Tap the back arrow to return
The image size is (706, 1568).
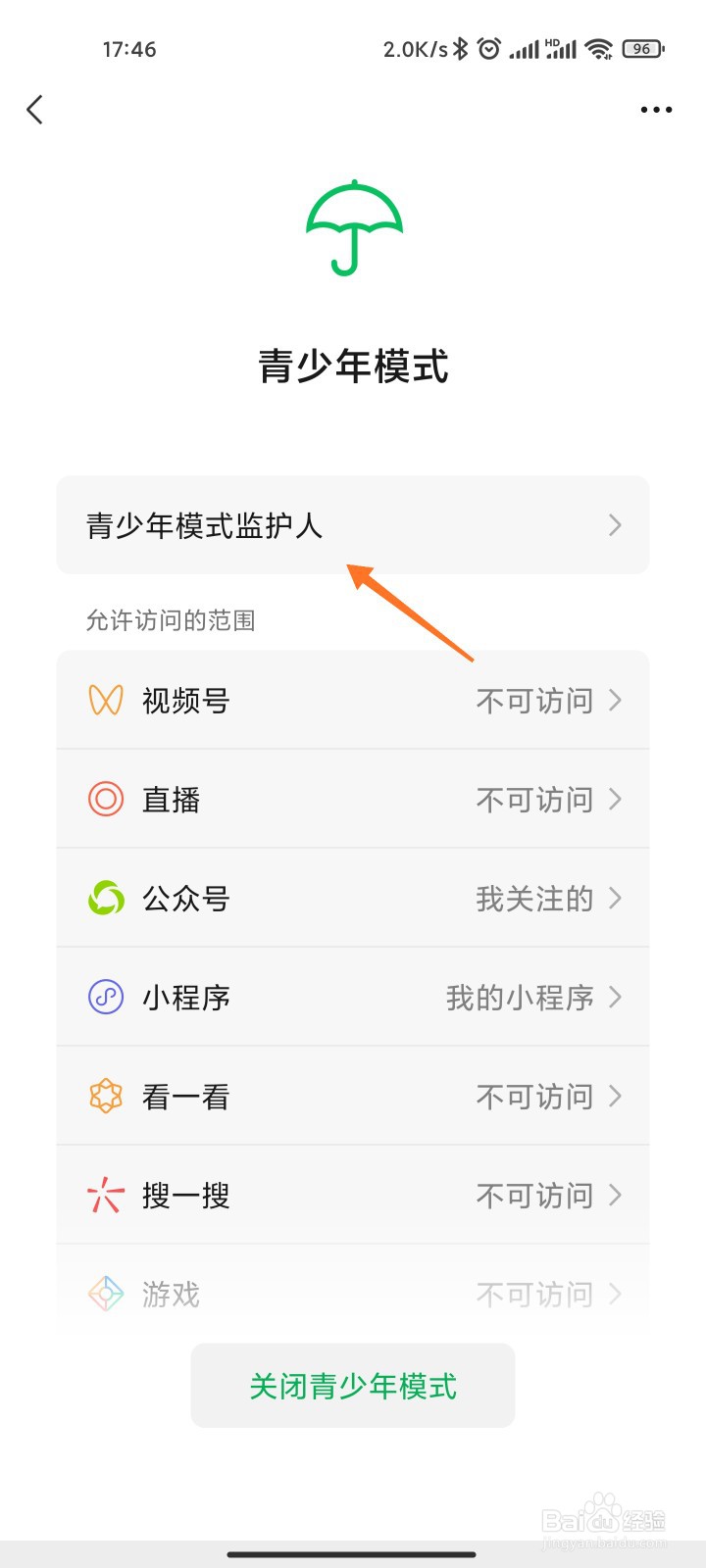pos(34,110)
